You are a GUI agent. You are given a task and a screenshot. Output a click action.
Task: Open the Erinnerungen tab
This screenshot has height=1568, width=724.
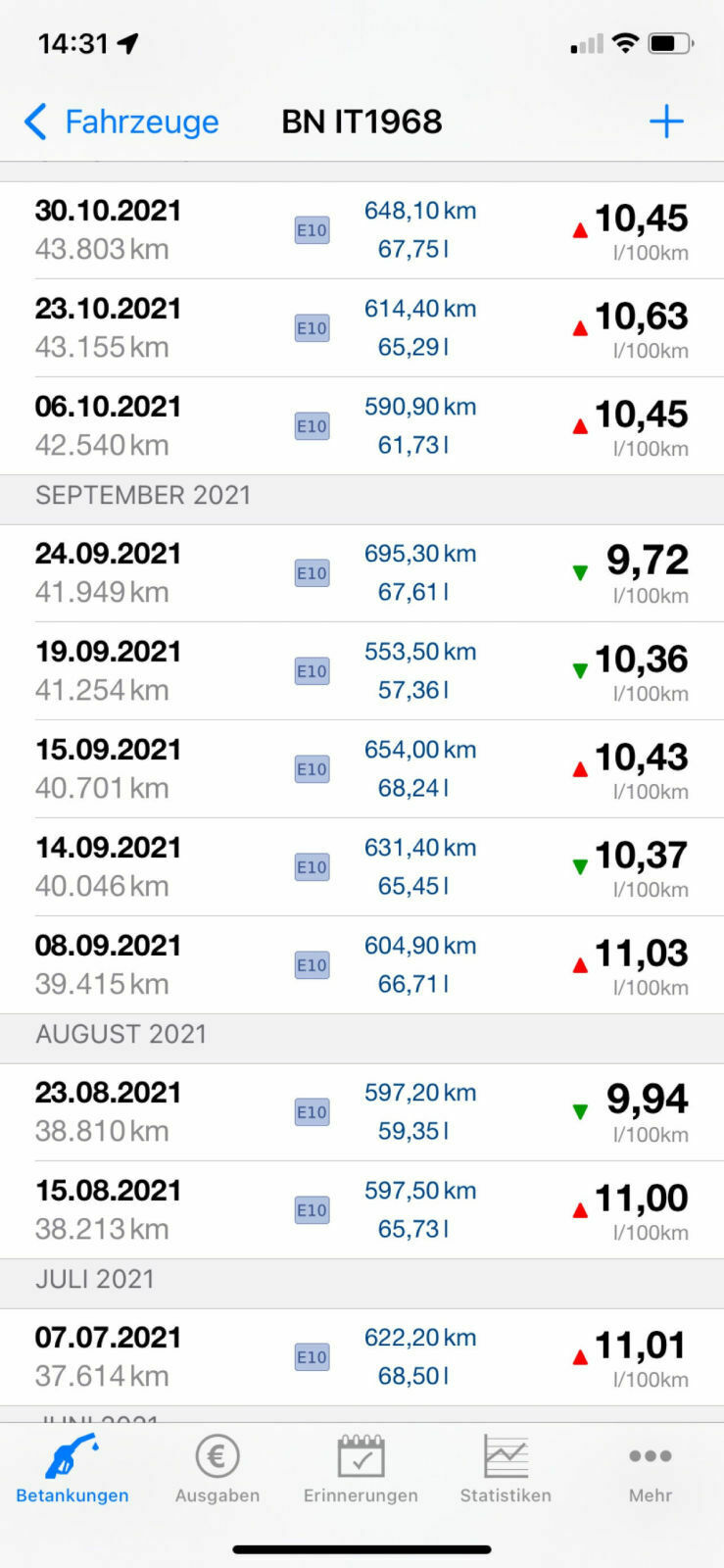coord(361,1469)
